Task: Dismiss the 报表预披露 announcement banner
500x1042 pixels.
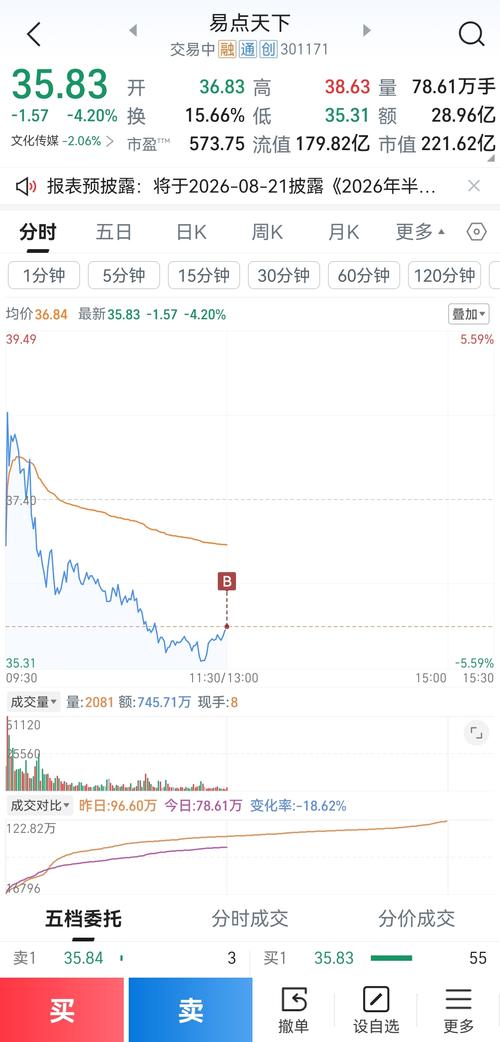Action: (x=473, y=186)
